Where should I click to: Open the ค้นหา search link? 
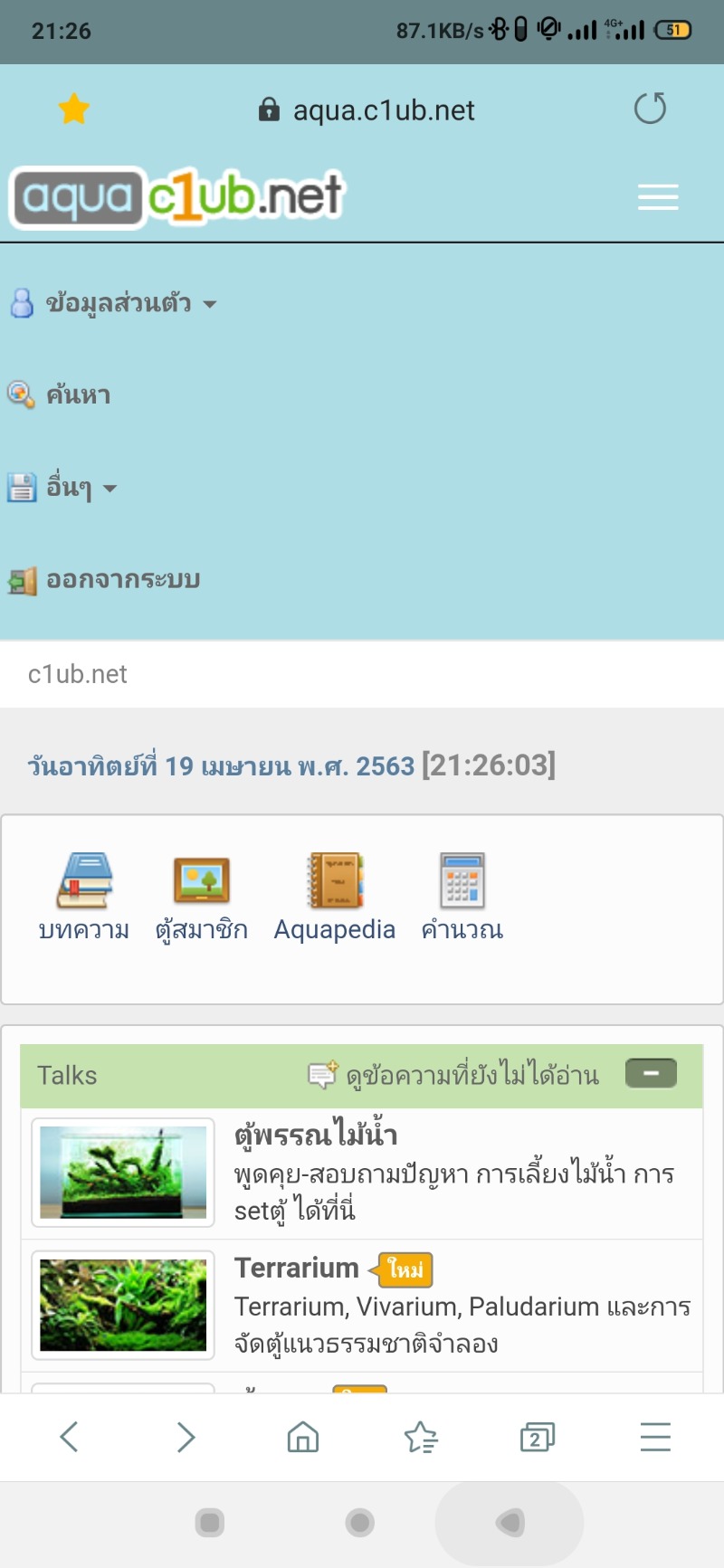tap(60, 394)
